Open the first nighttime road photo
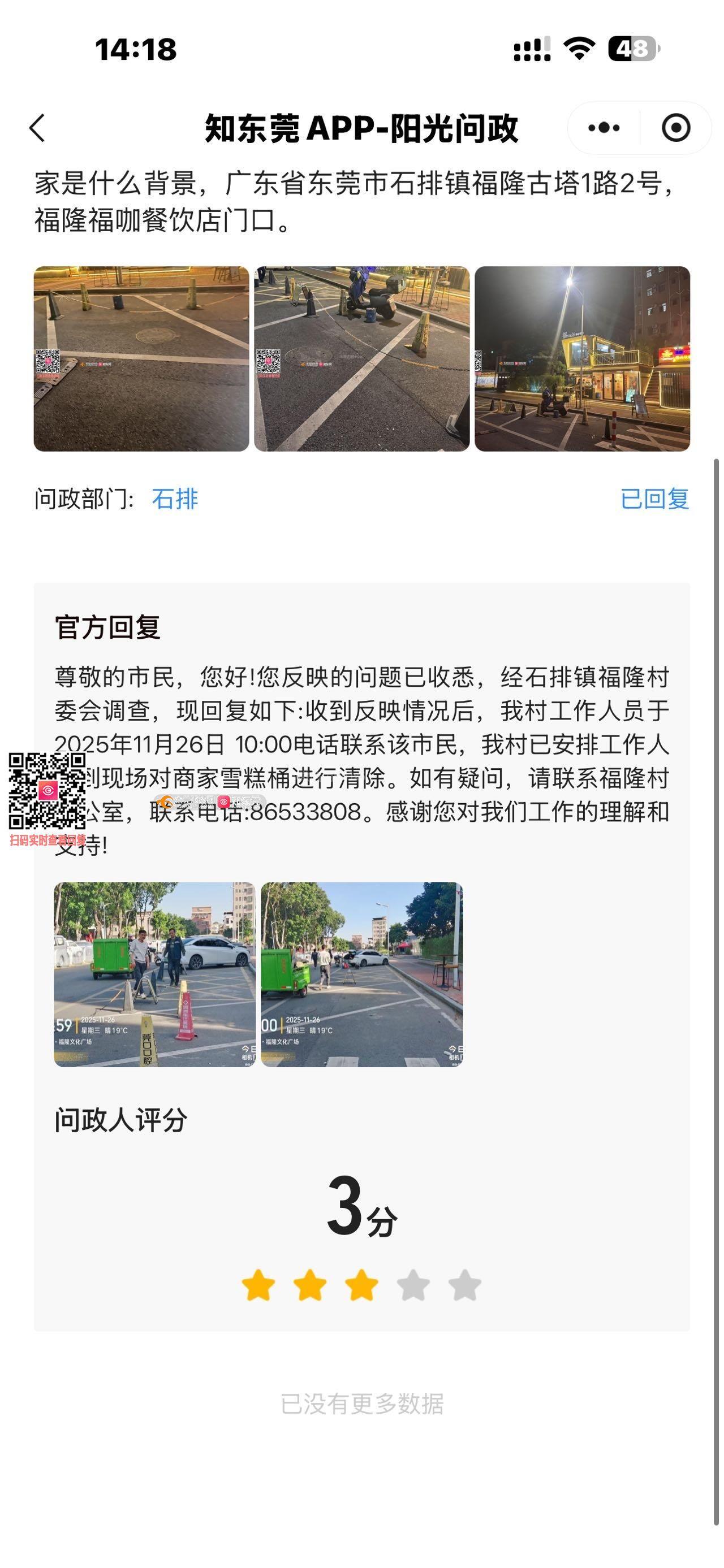 pyautogui.click(x=141, y=358)
